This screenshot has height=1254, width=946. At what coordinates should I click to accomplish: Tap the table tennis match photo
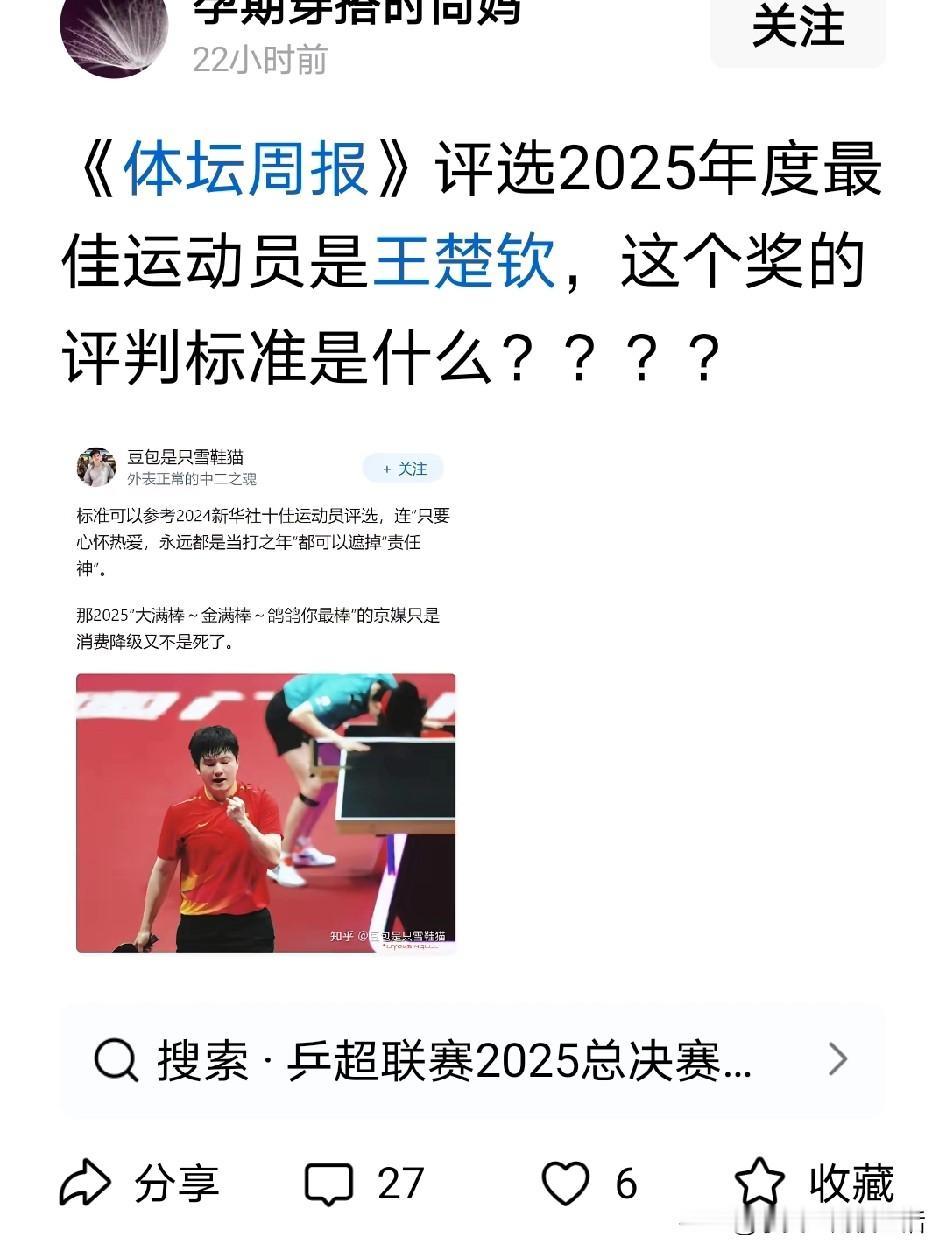(265, 812)
